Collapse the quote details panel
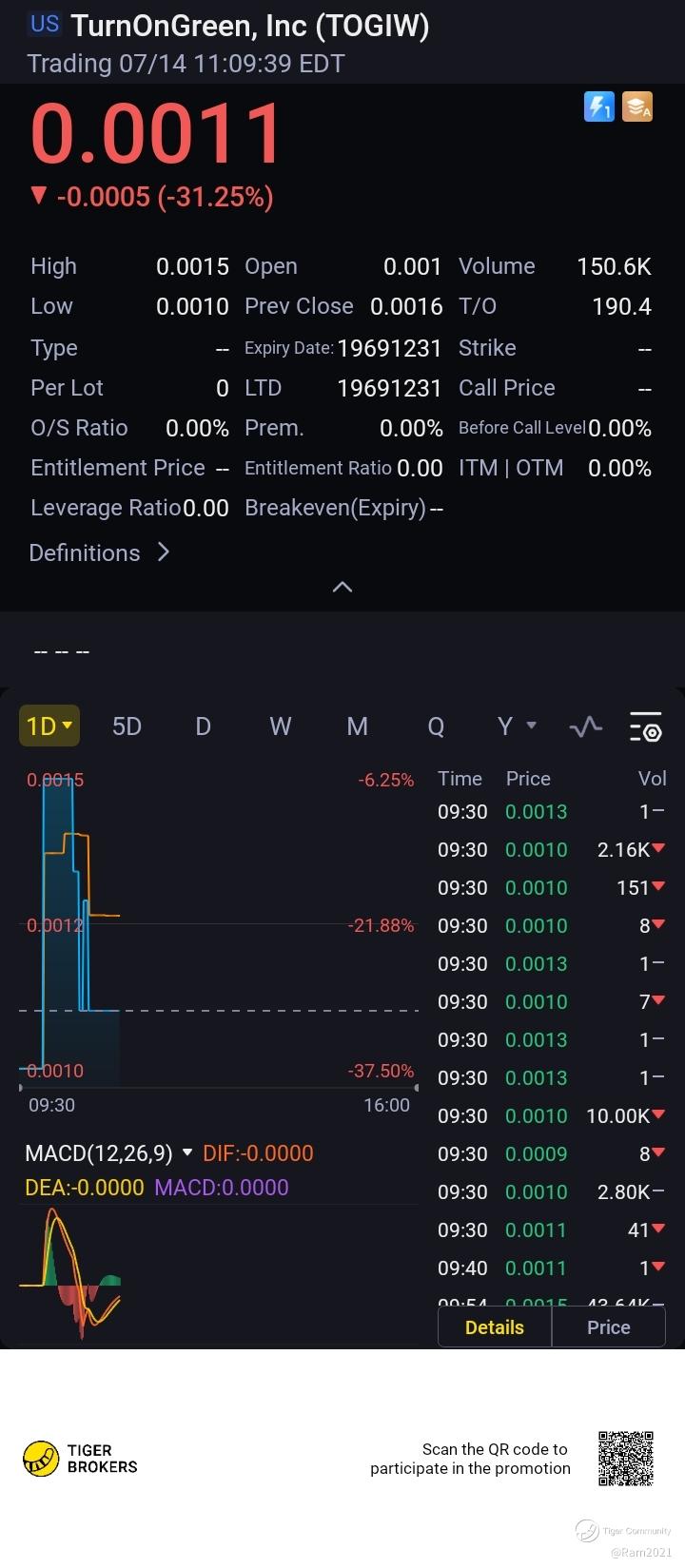The width and height of the screenshot is (685, 1568). (x=342, y=587)
